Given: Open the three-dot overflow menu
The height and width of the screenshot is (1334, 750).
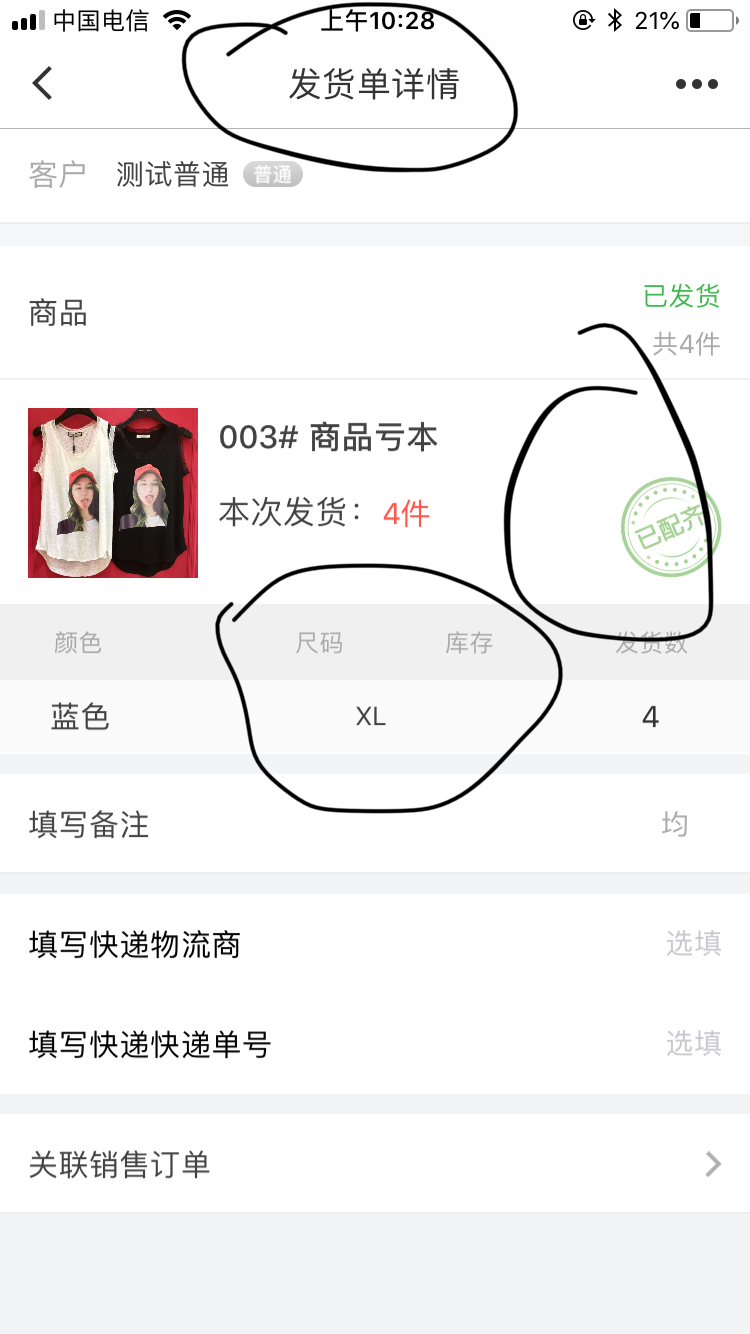Looking at the screenshot, I should pos(696,84).
